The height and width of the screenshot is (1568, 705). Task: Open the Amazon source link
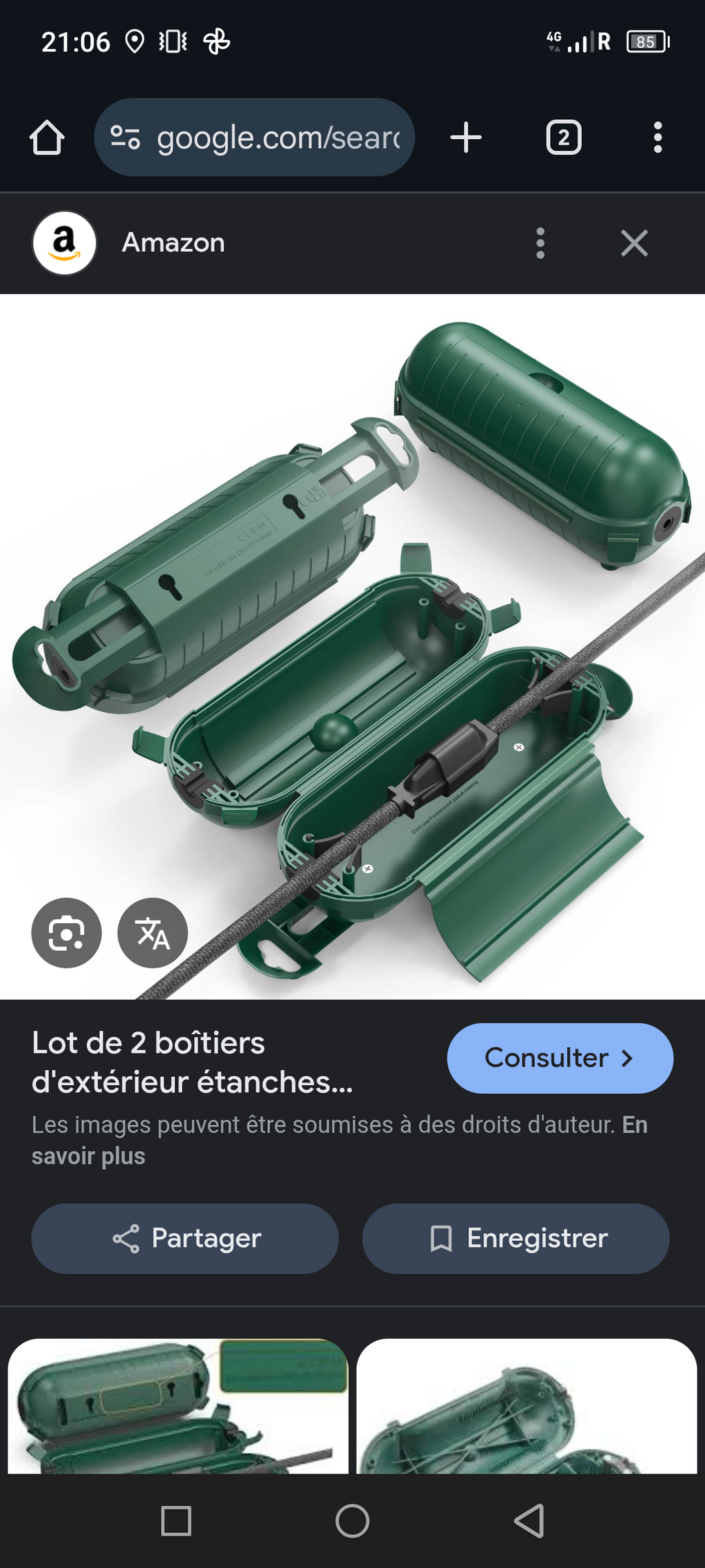pyautogui.click(x=172, y=243)
